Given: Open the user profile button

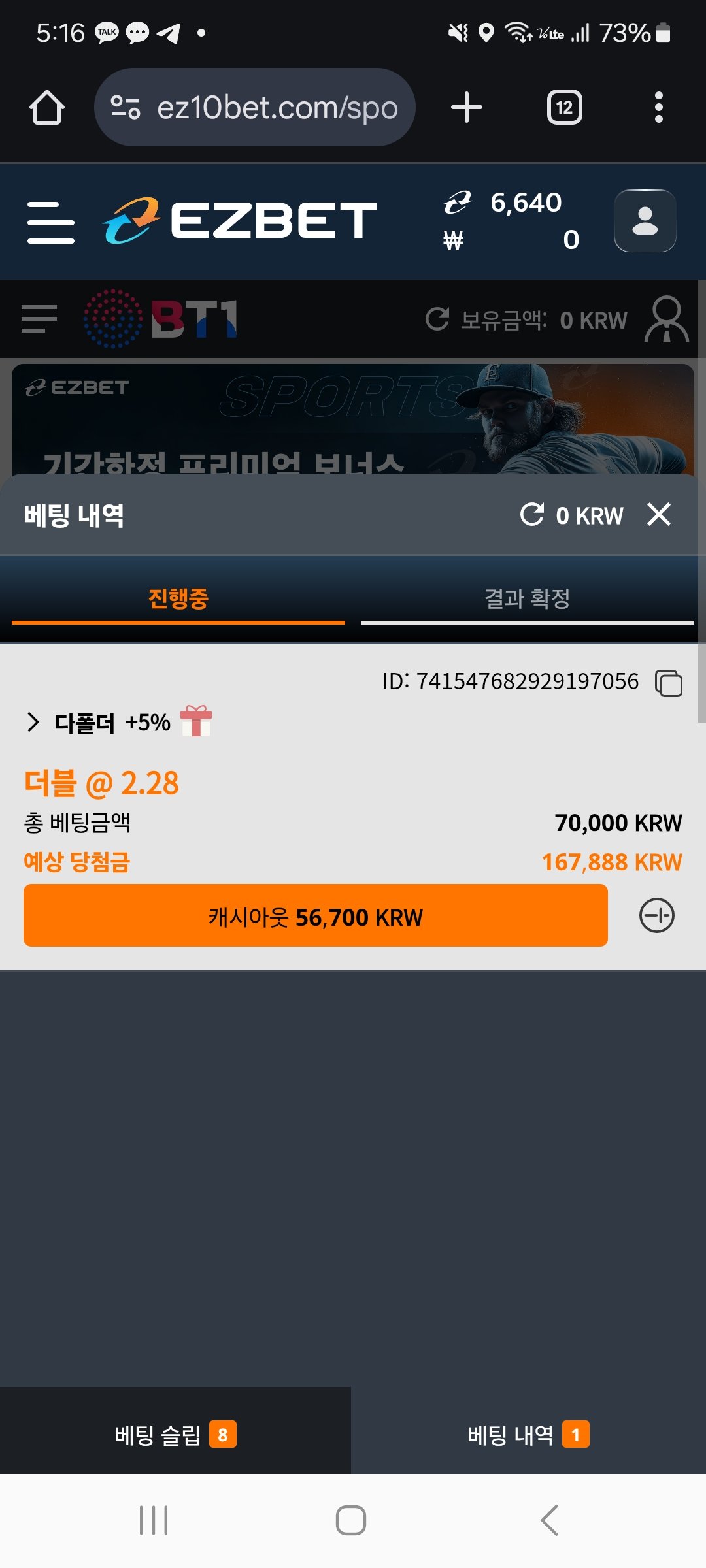Looking at the screenshot, I should coord(645,221).
